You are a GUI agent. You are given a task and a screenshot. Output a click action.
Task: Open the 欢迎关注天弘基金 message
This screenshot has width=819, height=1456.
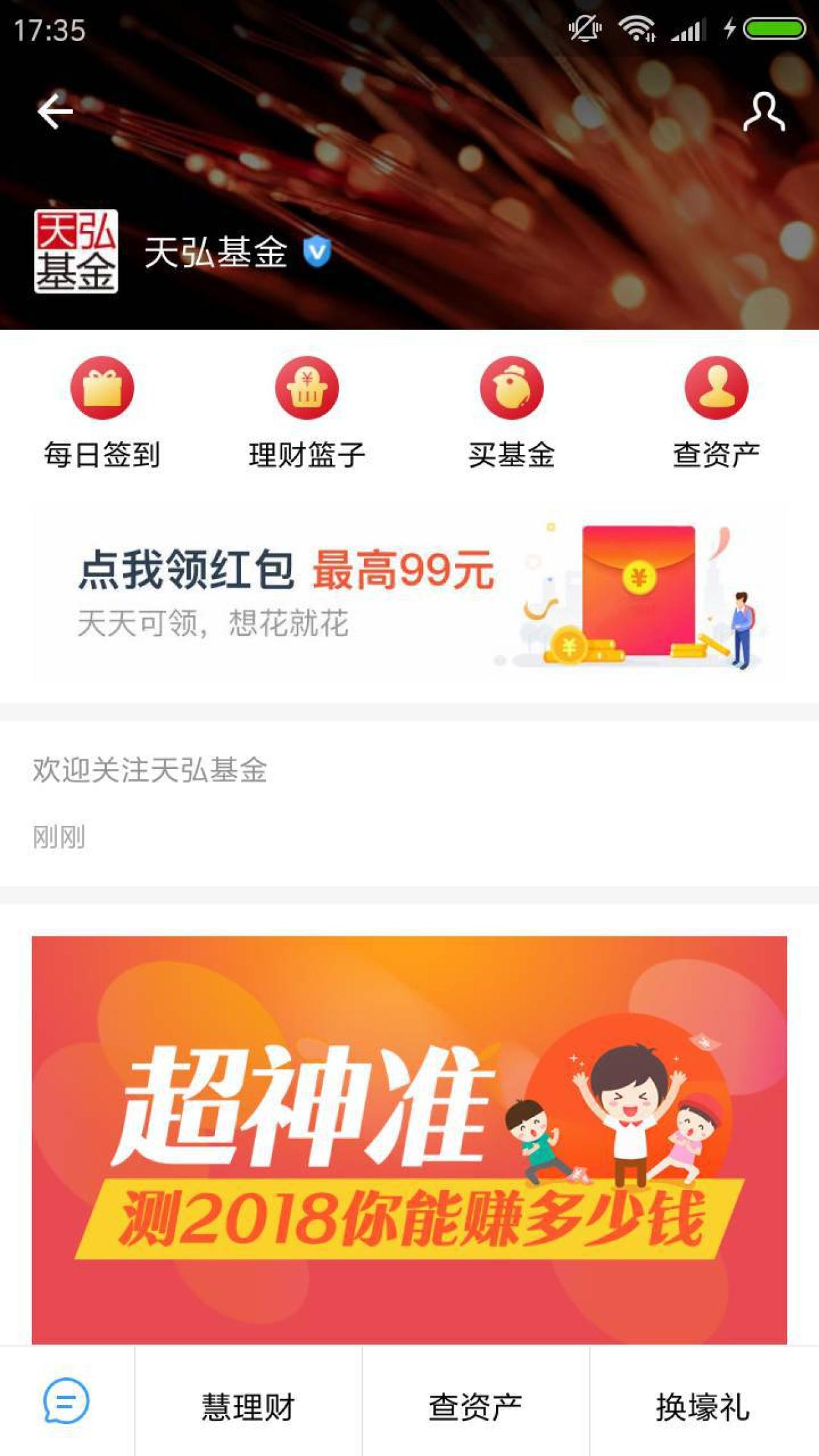[409, 802]
